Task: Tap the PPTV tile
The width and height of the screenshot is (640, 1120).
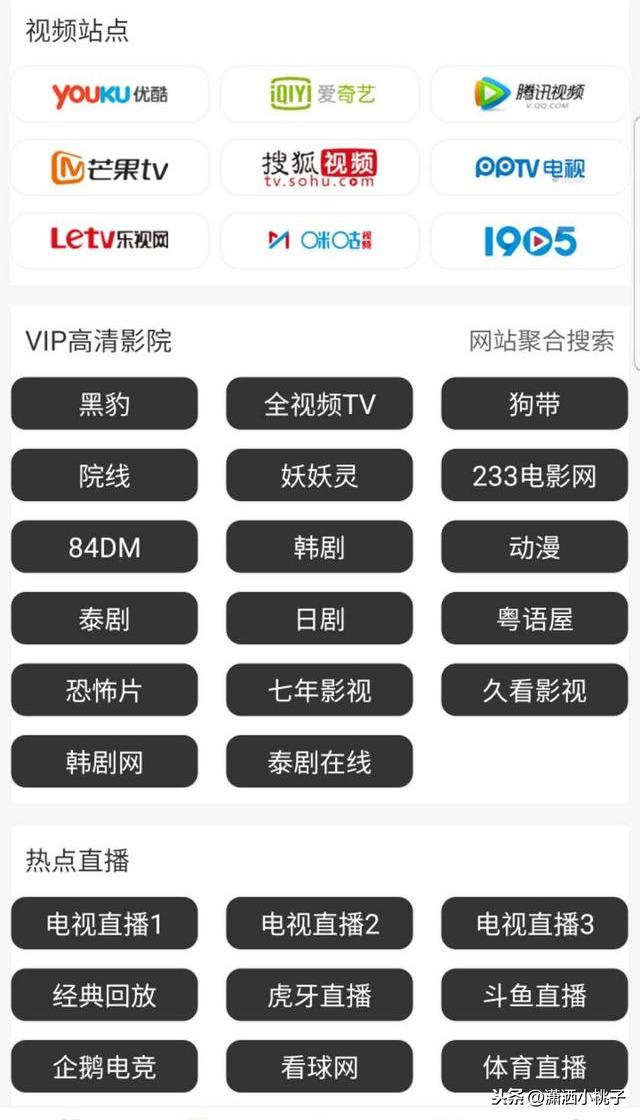Action: [529, 168]
